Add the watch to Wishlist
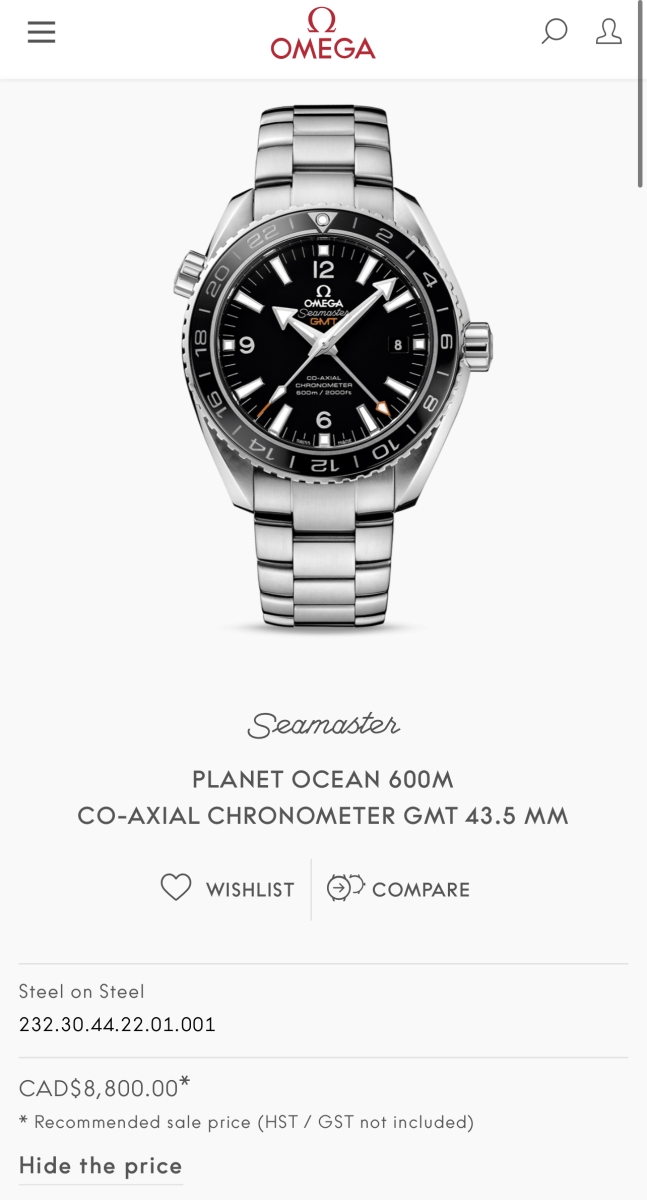This screenshot has height=1200, width=647. coord(228,889)
